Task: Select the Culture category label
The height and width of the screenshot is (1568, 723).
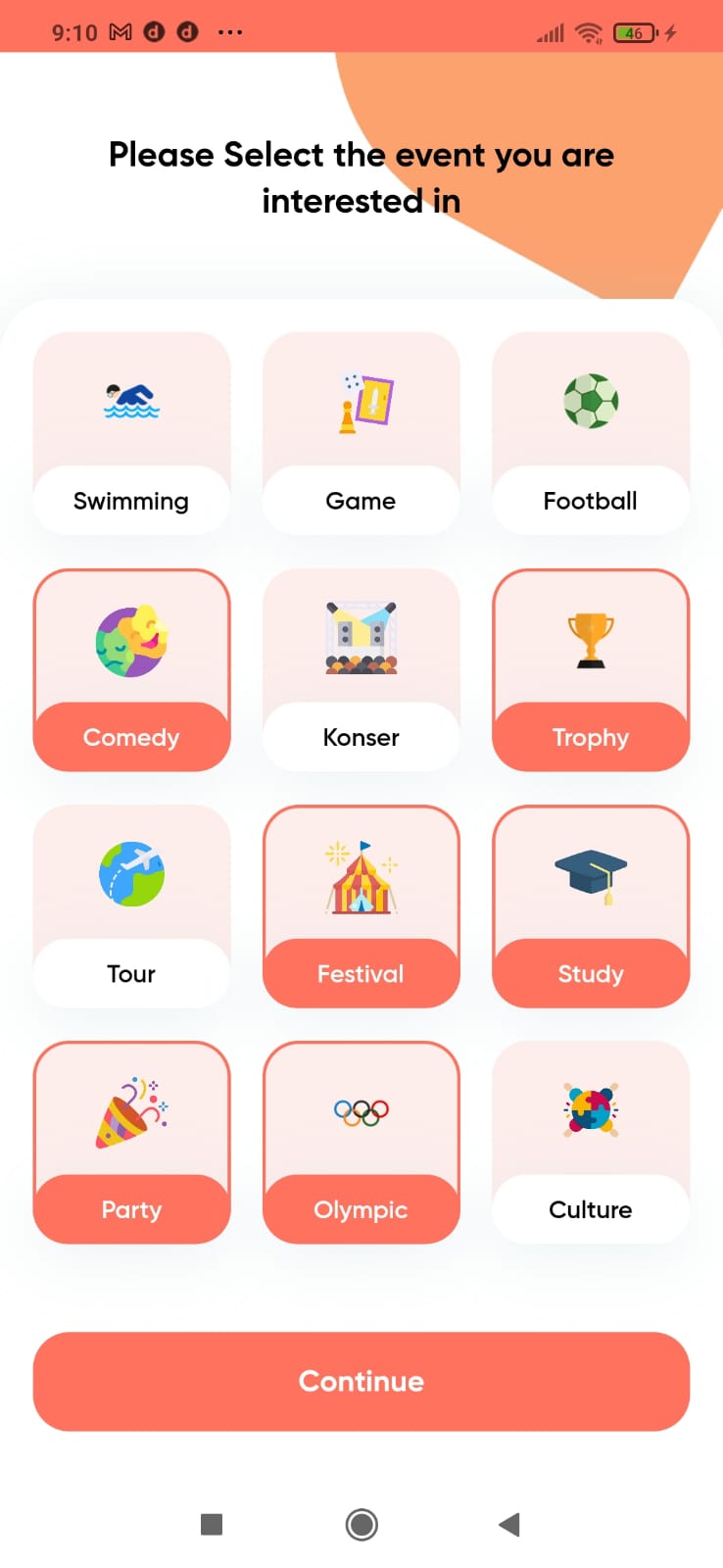Action: (x=590, y=1209)
